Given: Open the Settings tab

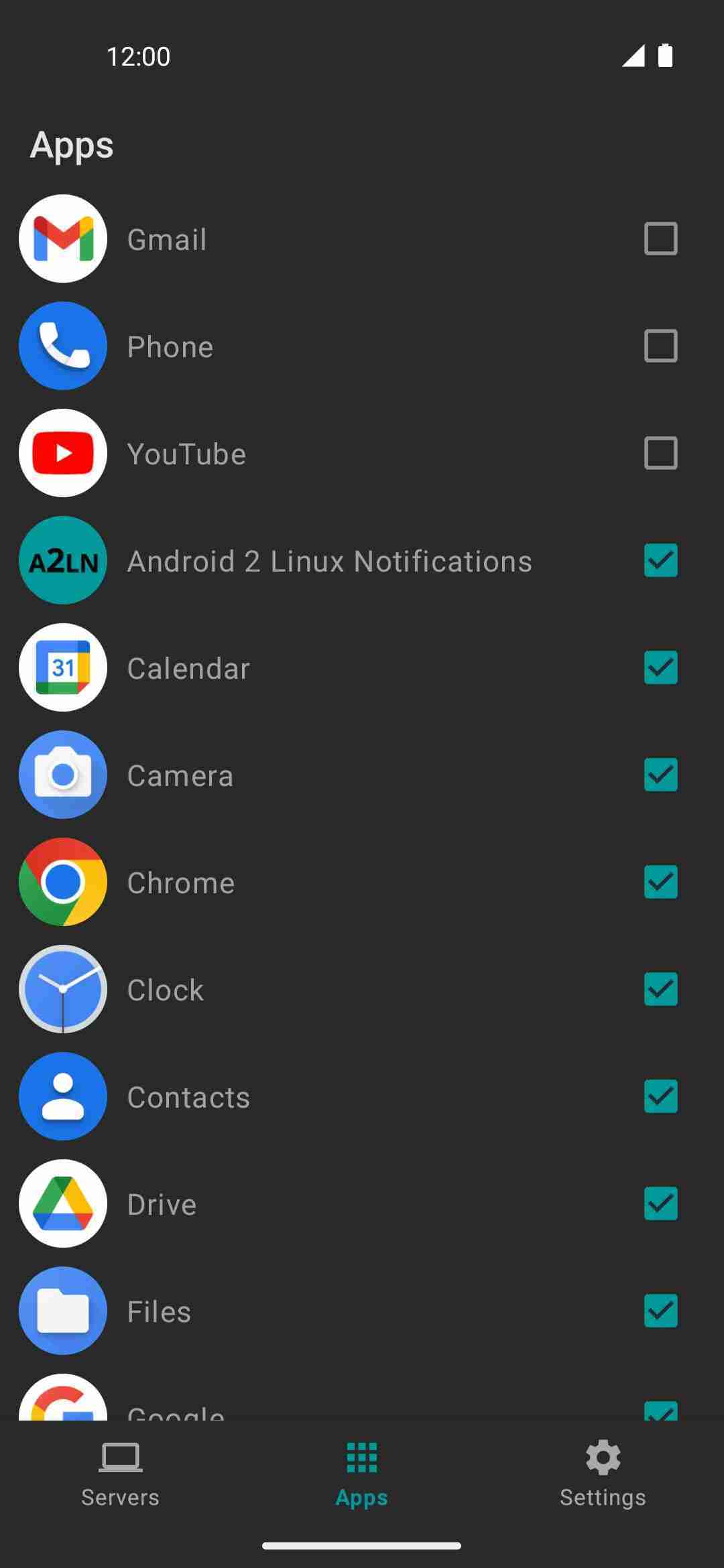Looking at the screenshot, I should tap(601, 1477).
